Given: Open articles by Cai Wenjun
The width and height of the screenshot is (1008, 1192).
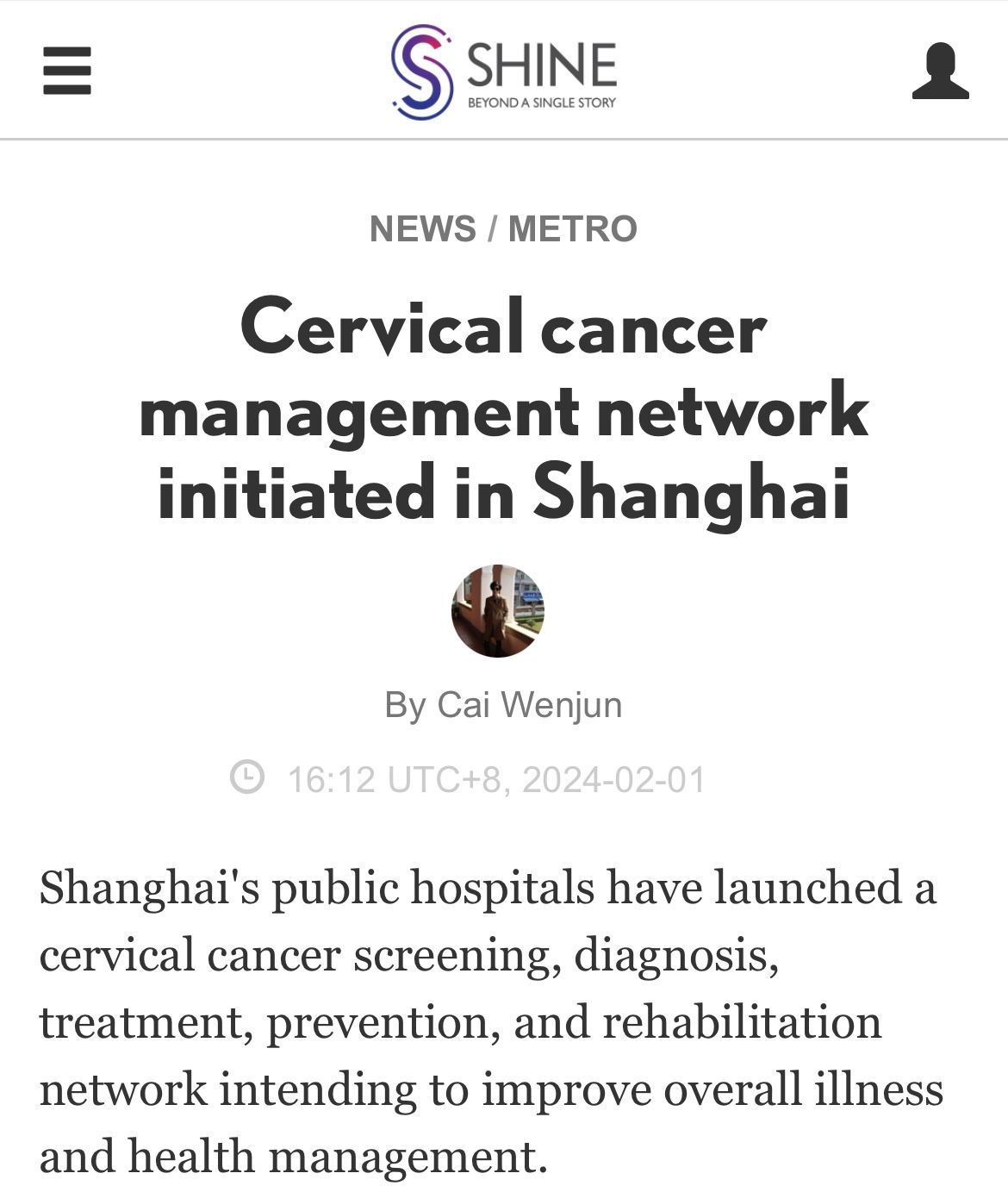Looking at the screenshot, I should point(528,705).
